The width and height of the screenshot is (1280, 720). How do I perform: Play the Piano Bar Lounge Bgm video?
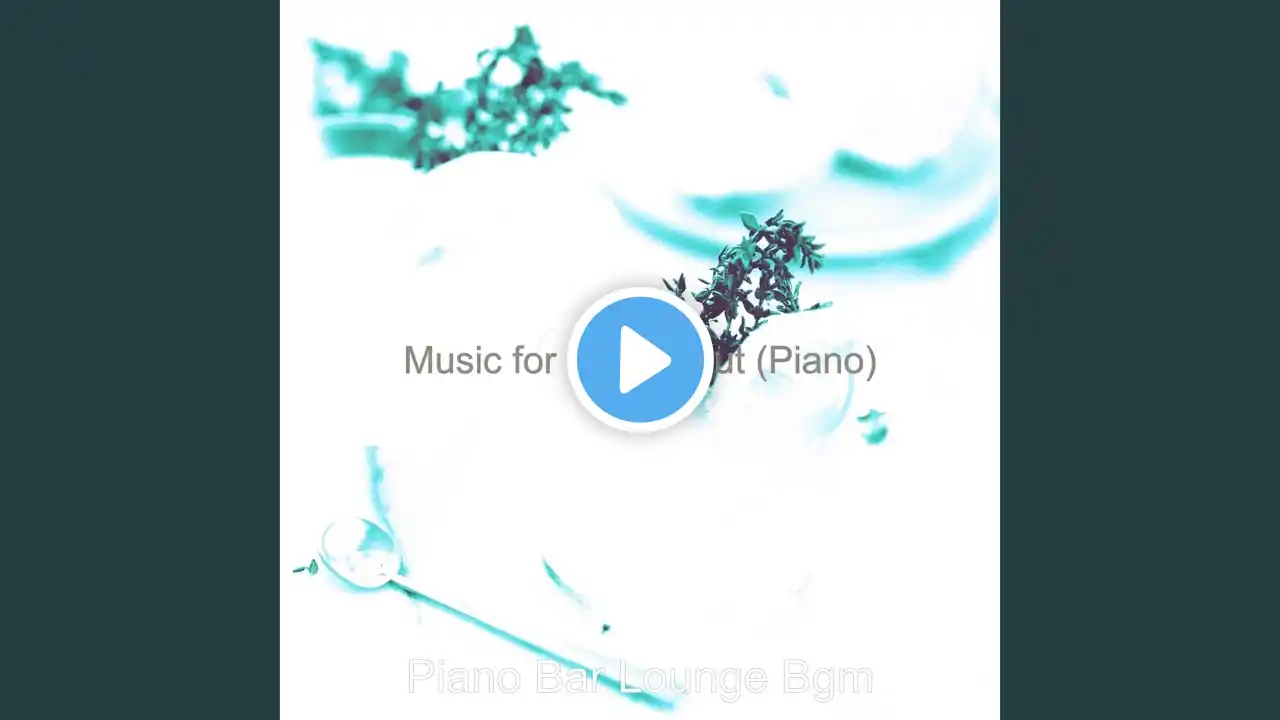(x=640, y=359)
